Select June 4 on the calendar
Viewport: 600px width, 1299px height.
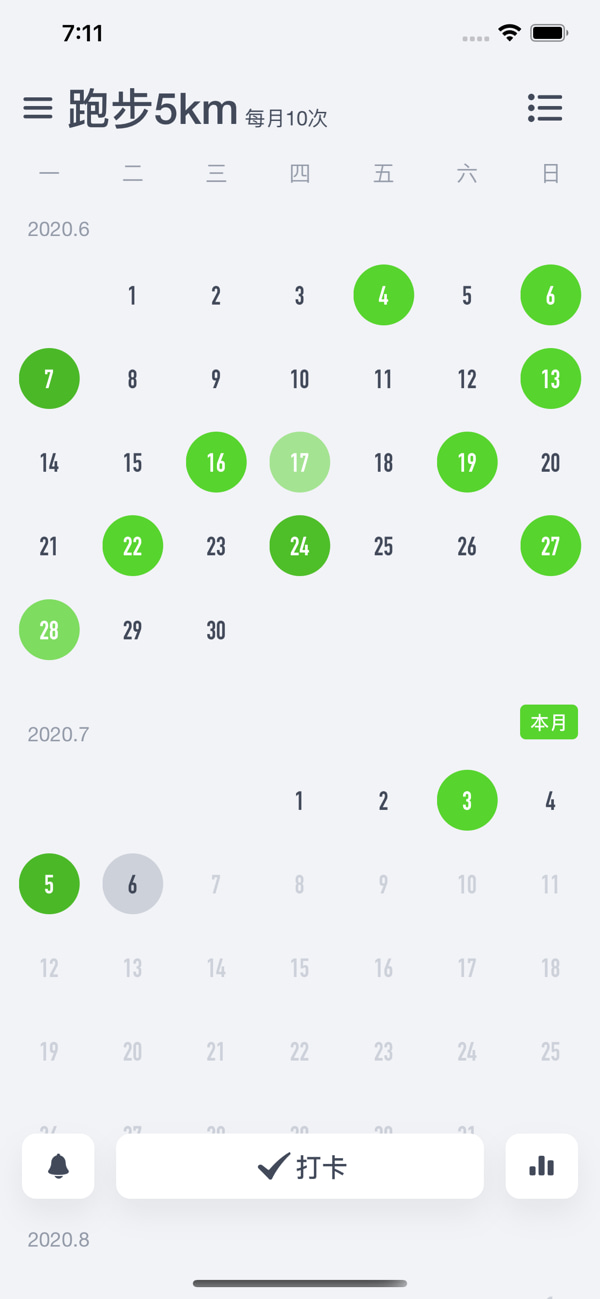(x=383, y=295)
